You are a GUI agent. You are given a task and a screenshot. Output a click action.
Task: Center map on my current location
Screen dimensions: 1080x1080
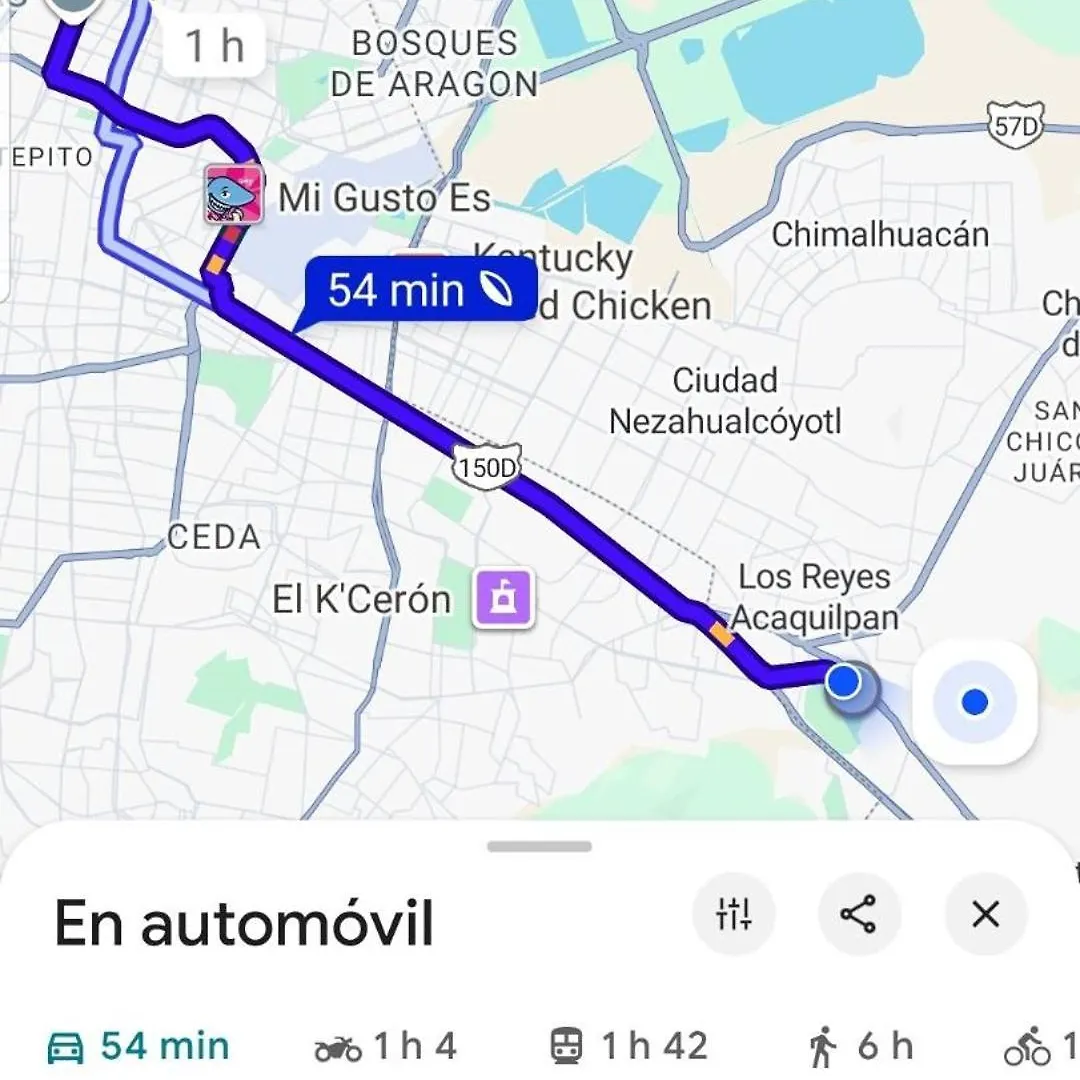click(x=974, y=702)
